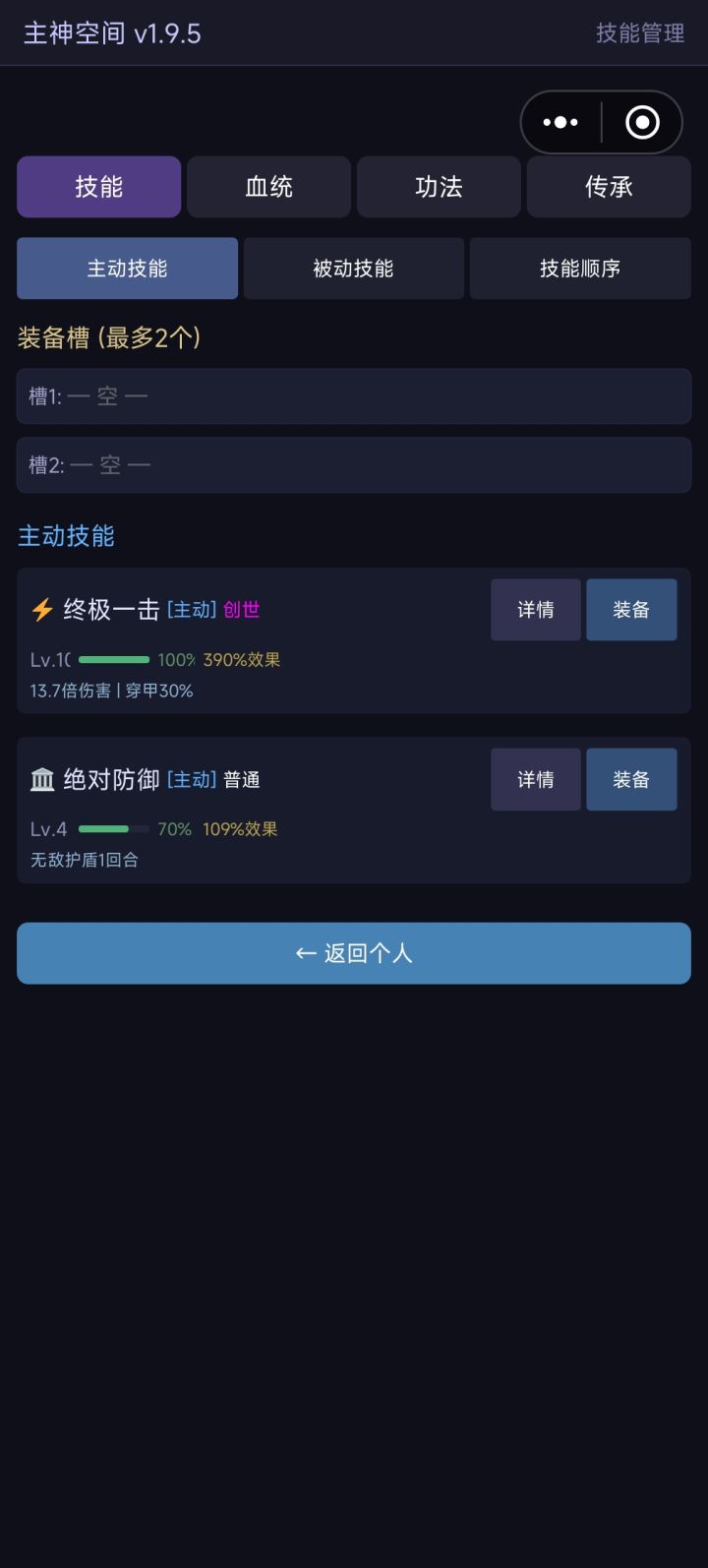708x1568 pixels.
Task: Open the 传承 tab
Action: pyautogui.click(x=608, y=187)
